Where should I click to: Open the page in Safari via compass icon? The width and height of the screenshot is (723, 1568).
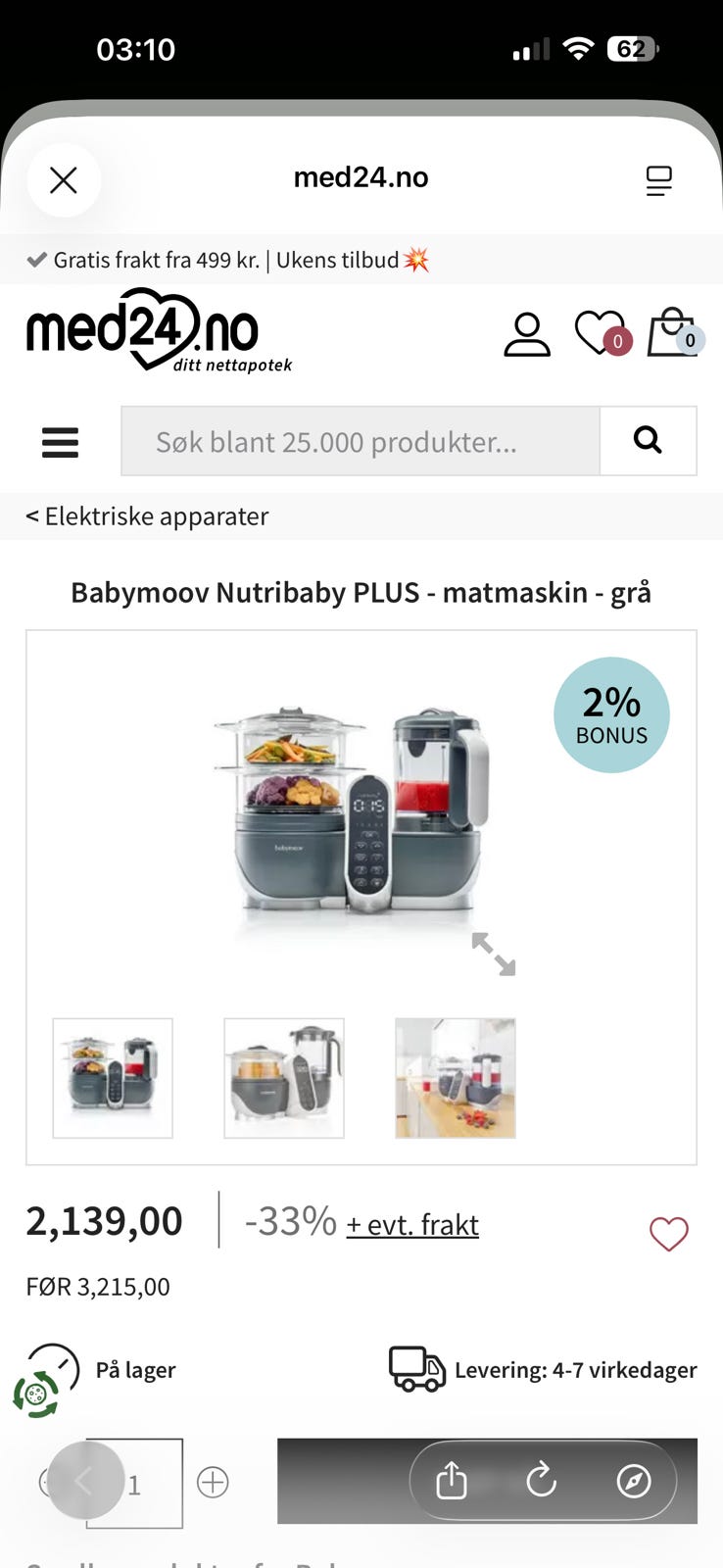[634, 1482]
